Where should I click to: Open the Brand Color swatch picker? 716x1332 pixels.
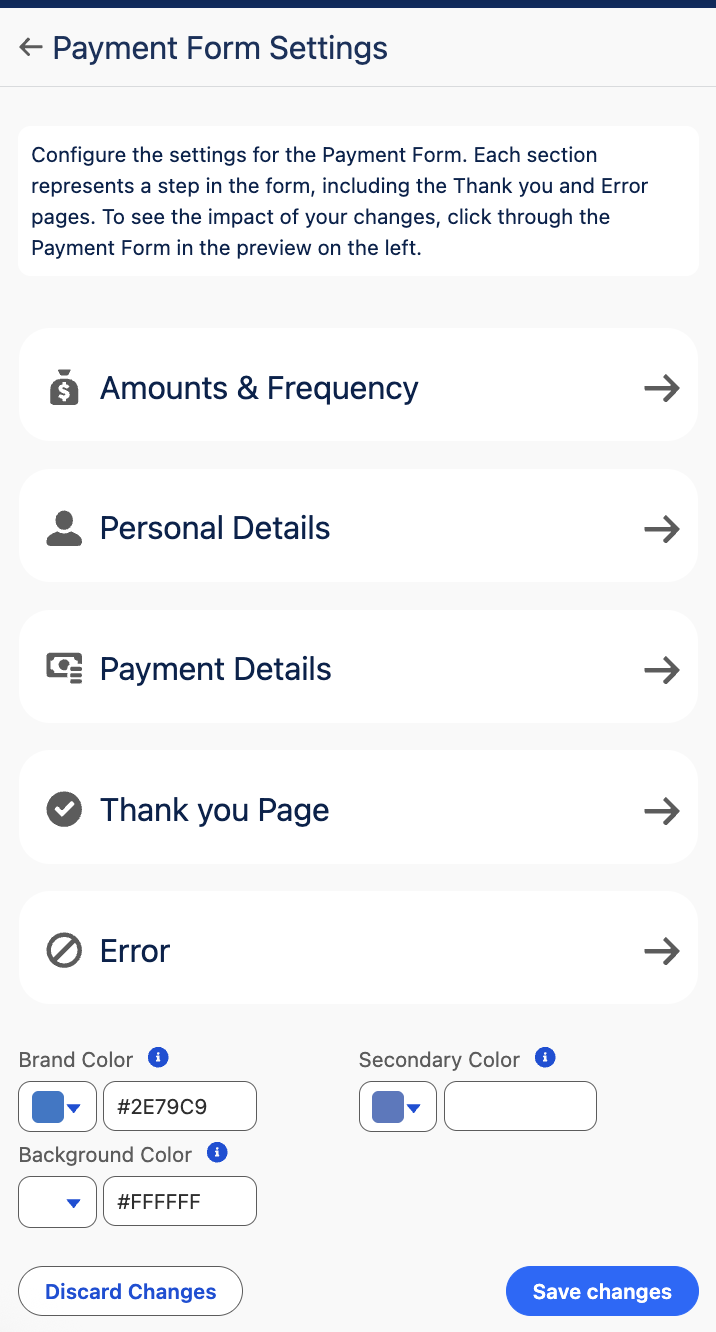coord(58,1107)
